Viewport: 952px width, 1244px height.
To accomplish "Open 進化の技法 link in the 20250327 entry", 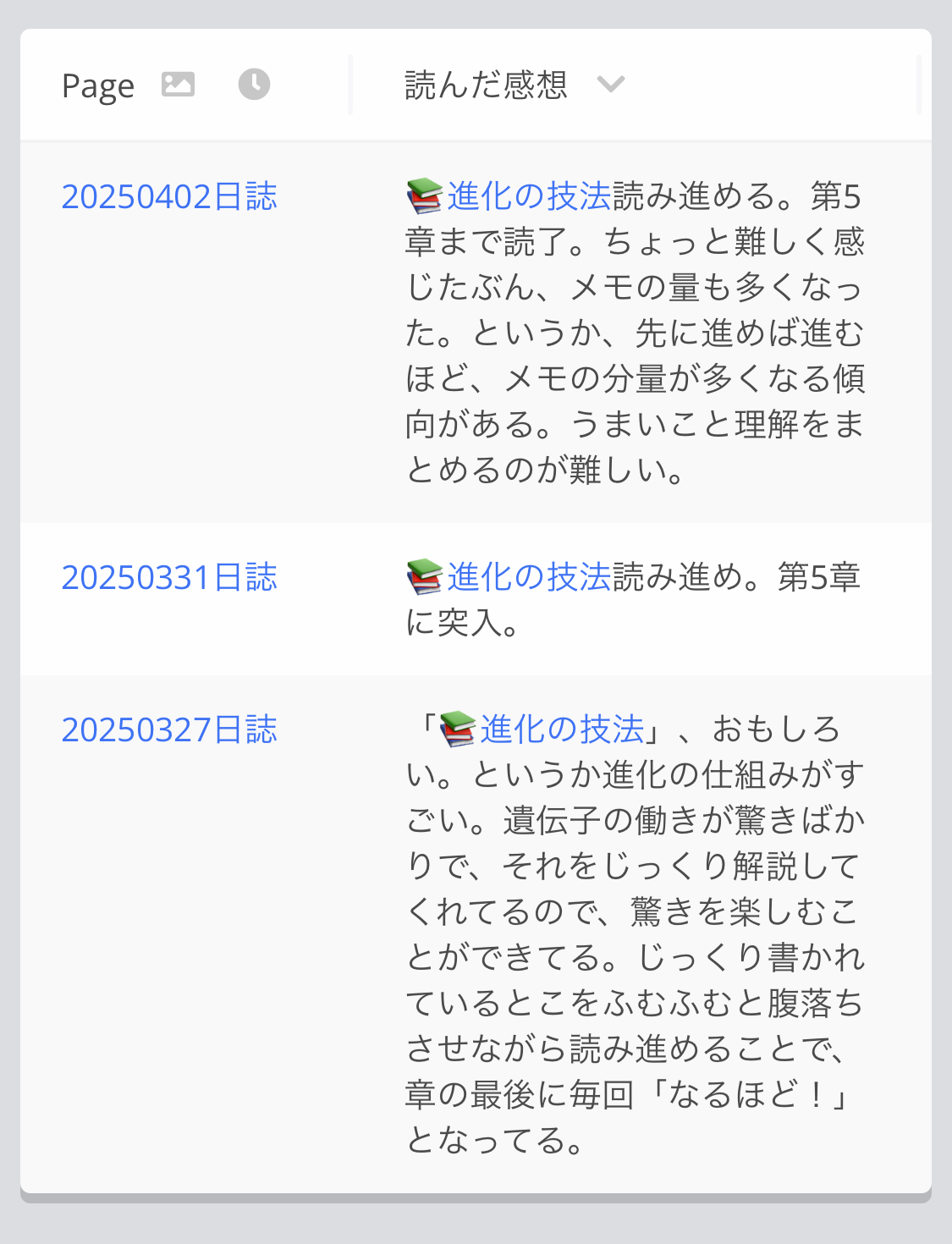I will pyautogui.click(x=561, y=730).
